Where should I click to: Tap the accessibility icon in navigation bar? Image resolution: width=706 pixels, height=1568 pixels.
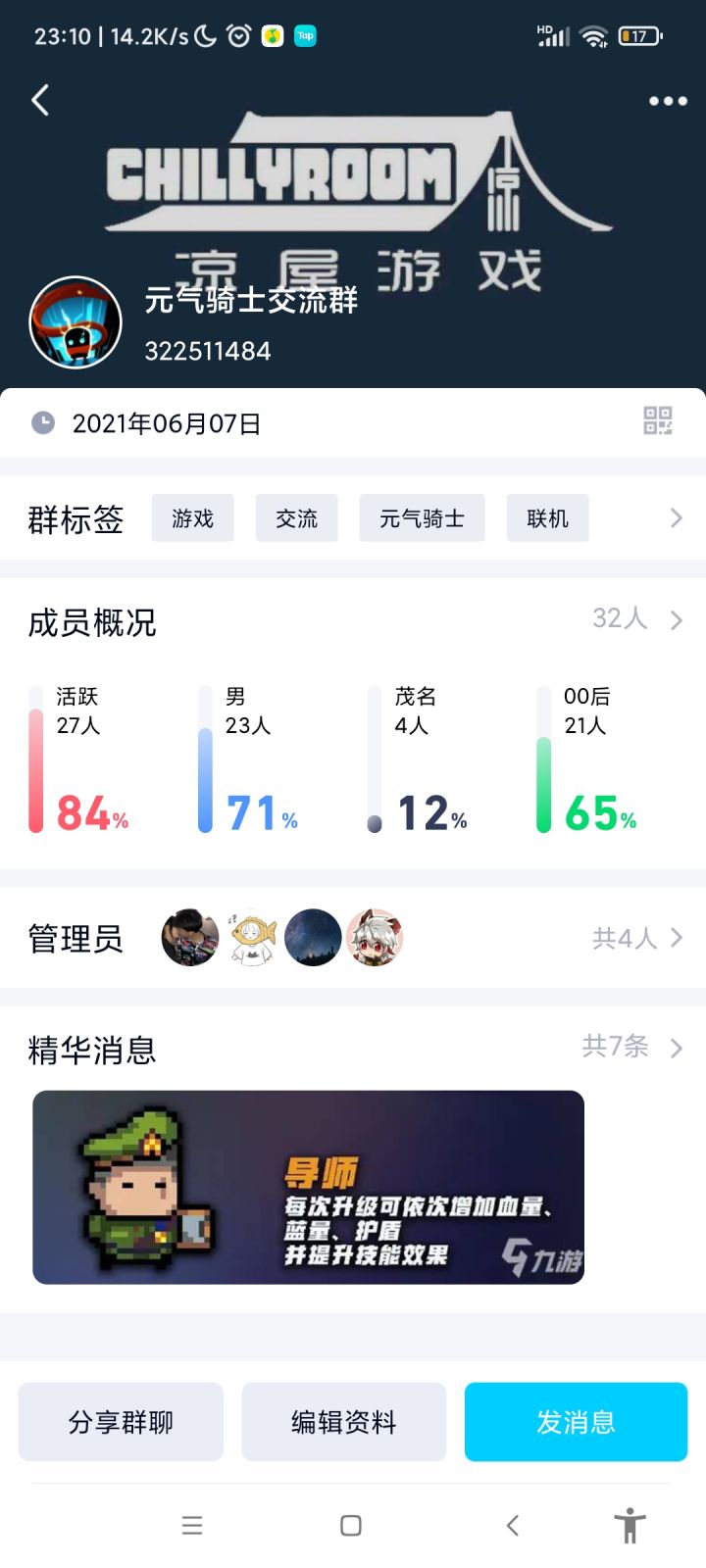[628, 1525]
